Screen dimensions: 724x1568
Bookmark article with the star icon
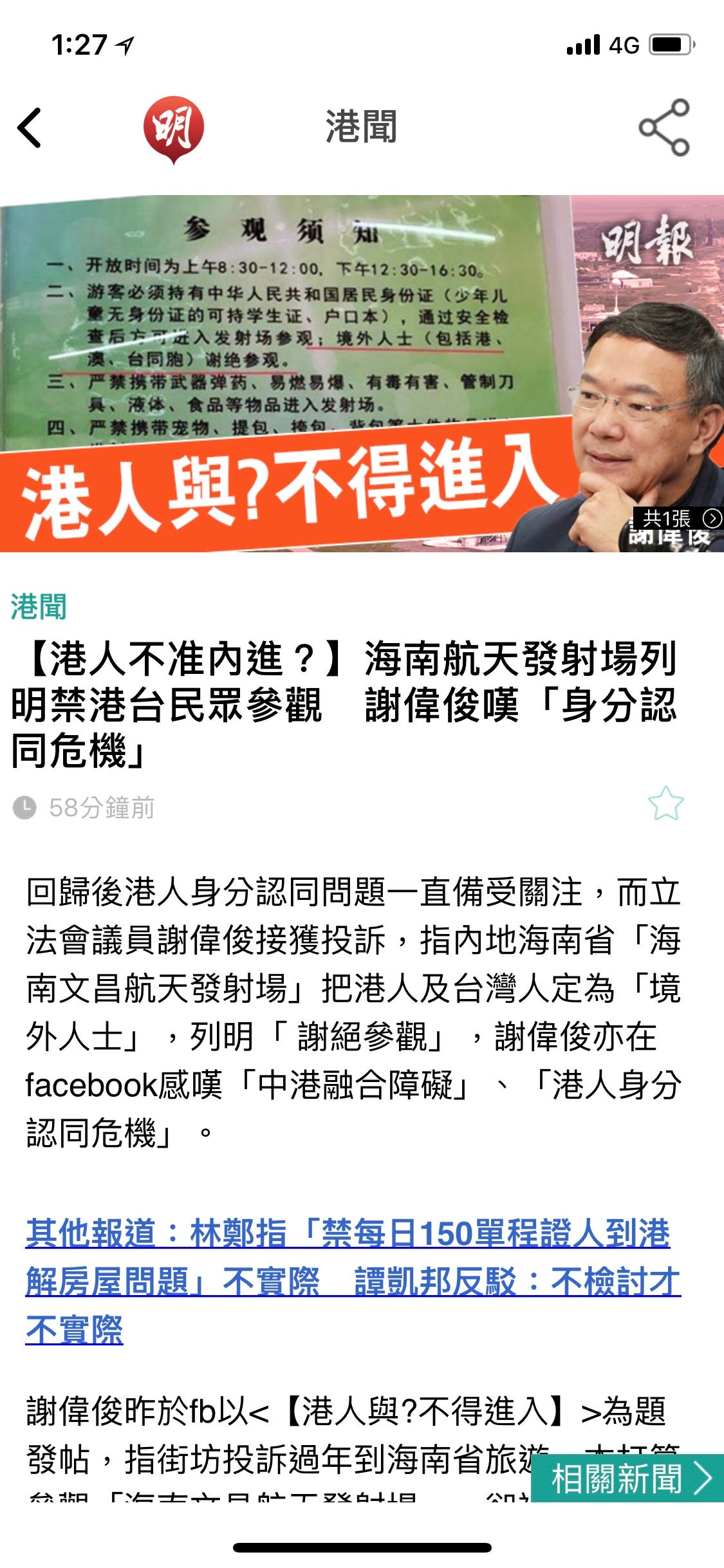point(665,805)
